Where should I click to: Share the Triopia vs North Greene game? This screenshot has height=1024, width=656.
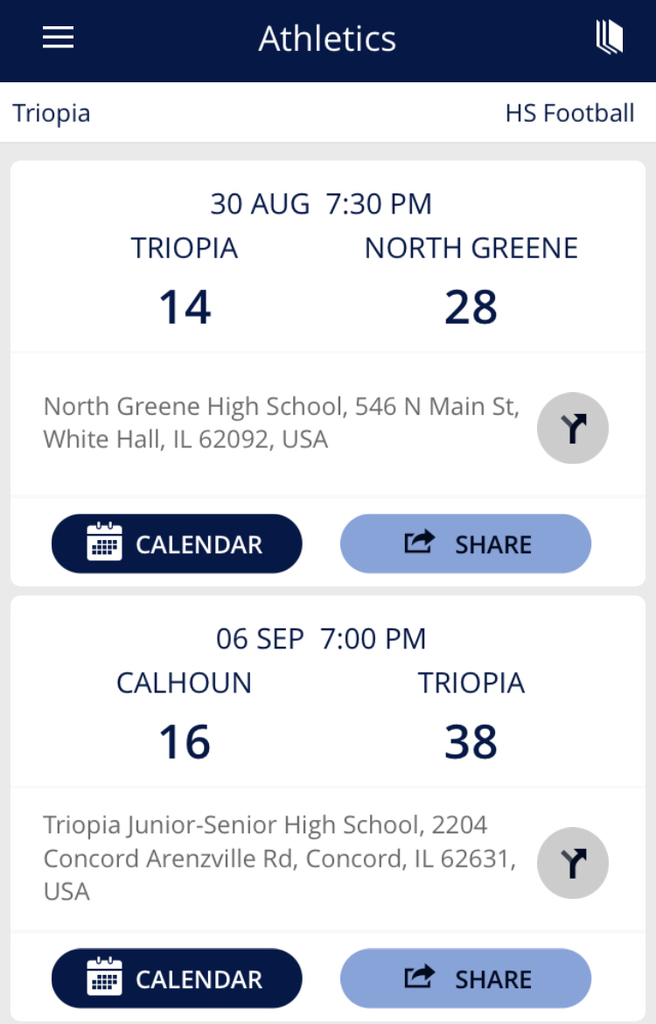tap(465, 544)
